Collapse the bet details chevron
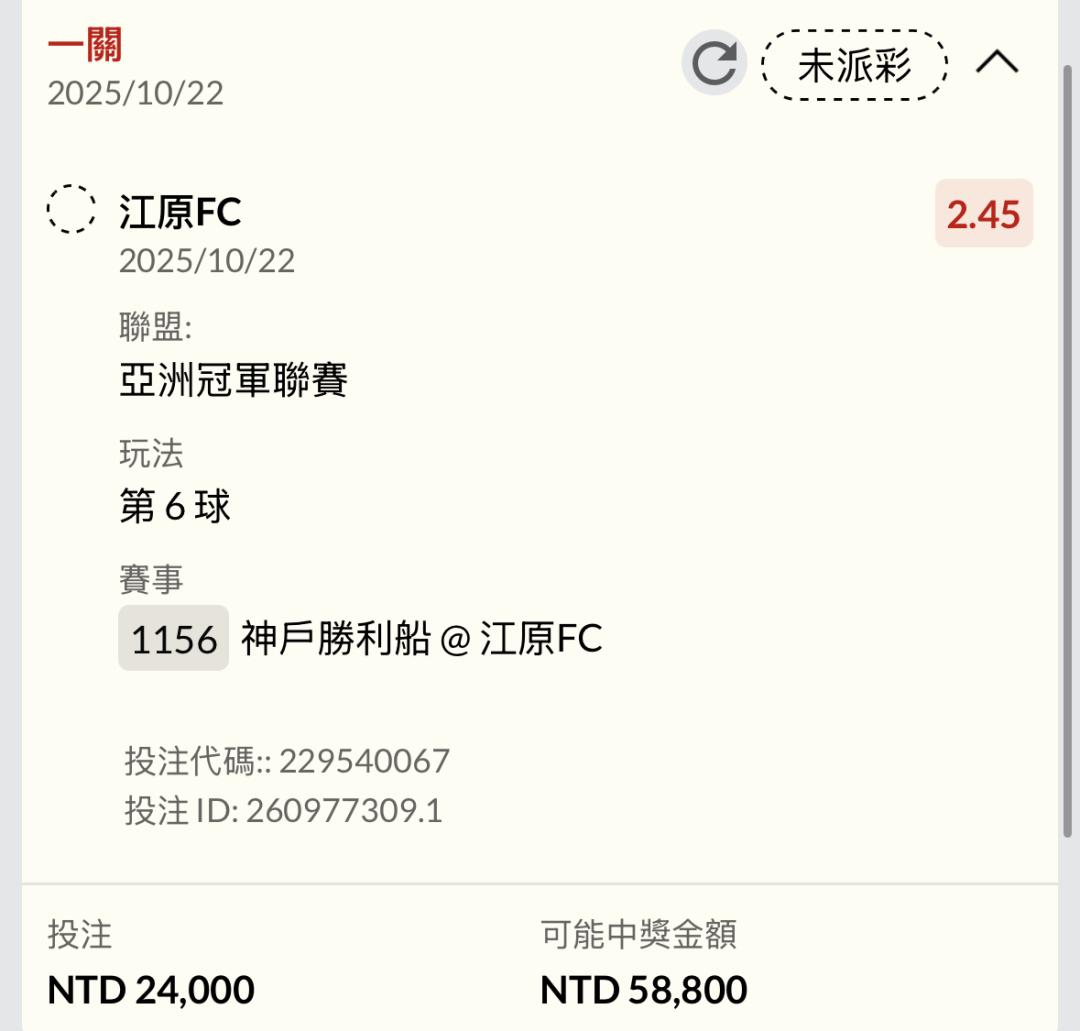 coord(997,63)
